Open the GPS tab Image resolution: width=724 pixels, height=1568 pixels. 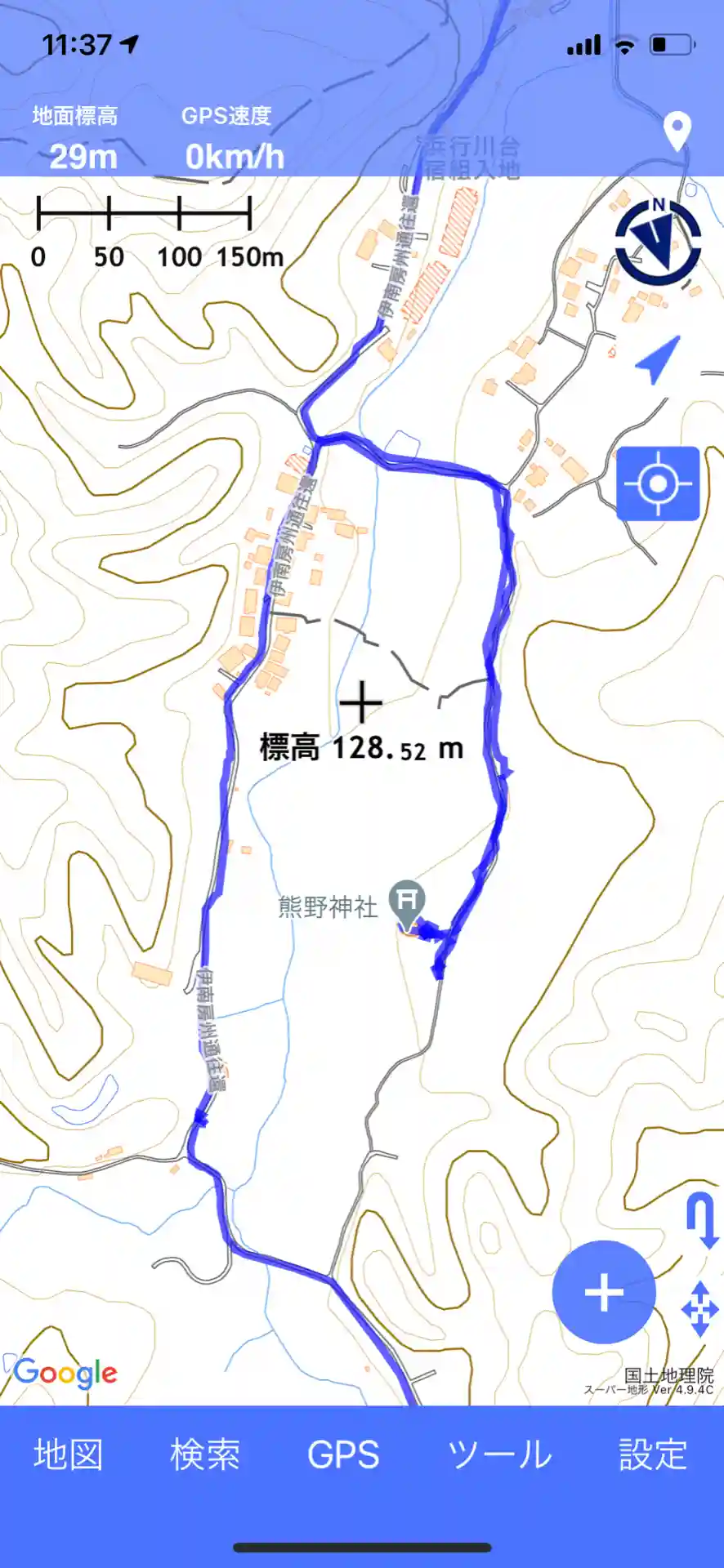click(343, 1454)
